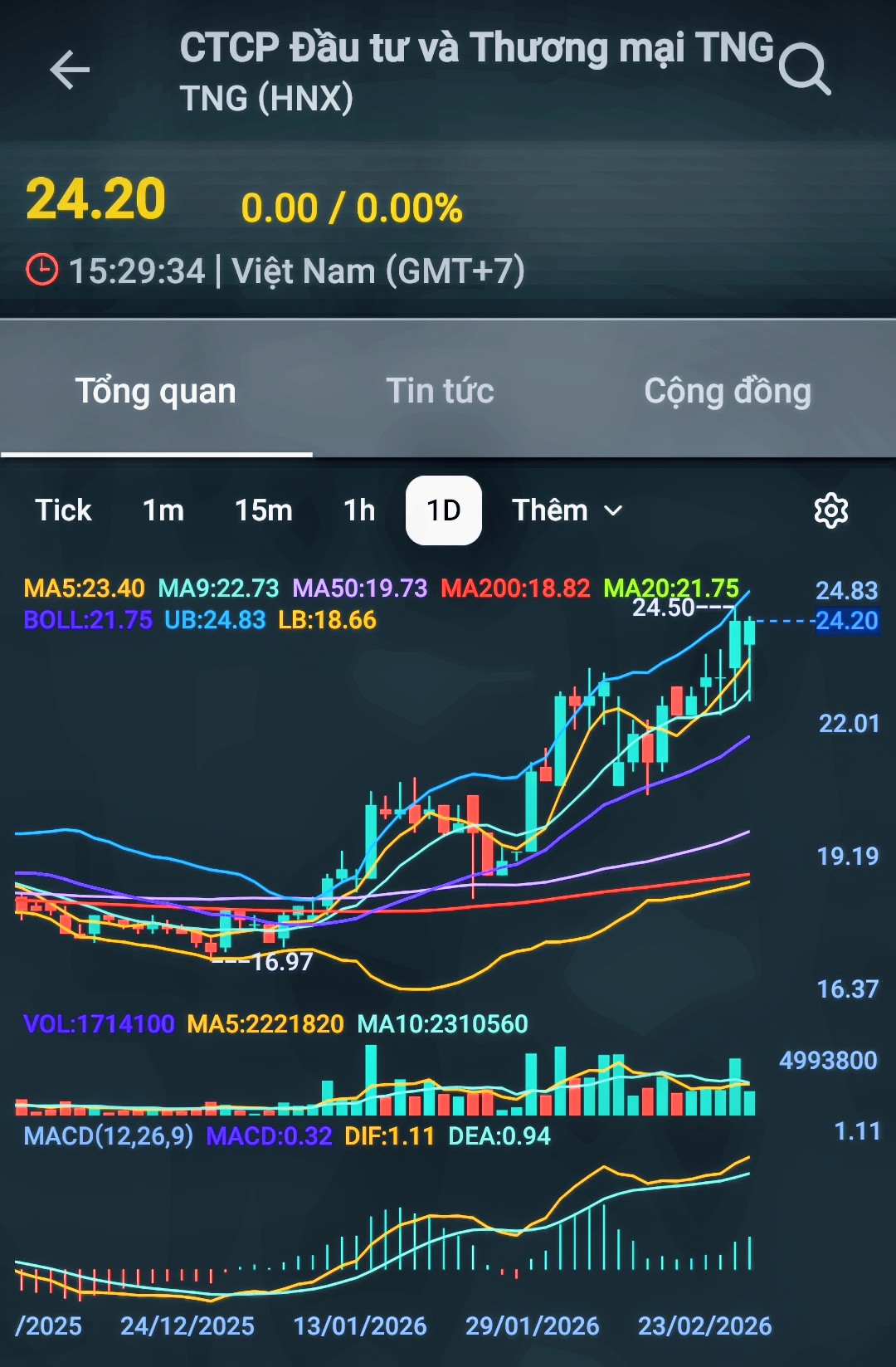Switch chart to 15m interval
Screen dimensions: 896x1367
coord(263,510)
